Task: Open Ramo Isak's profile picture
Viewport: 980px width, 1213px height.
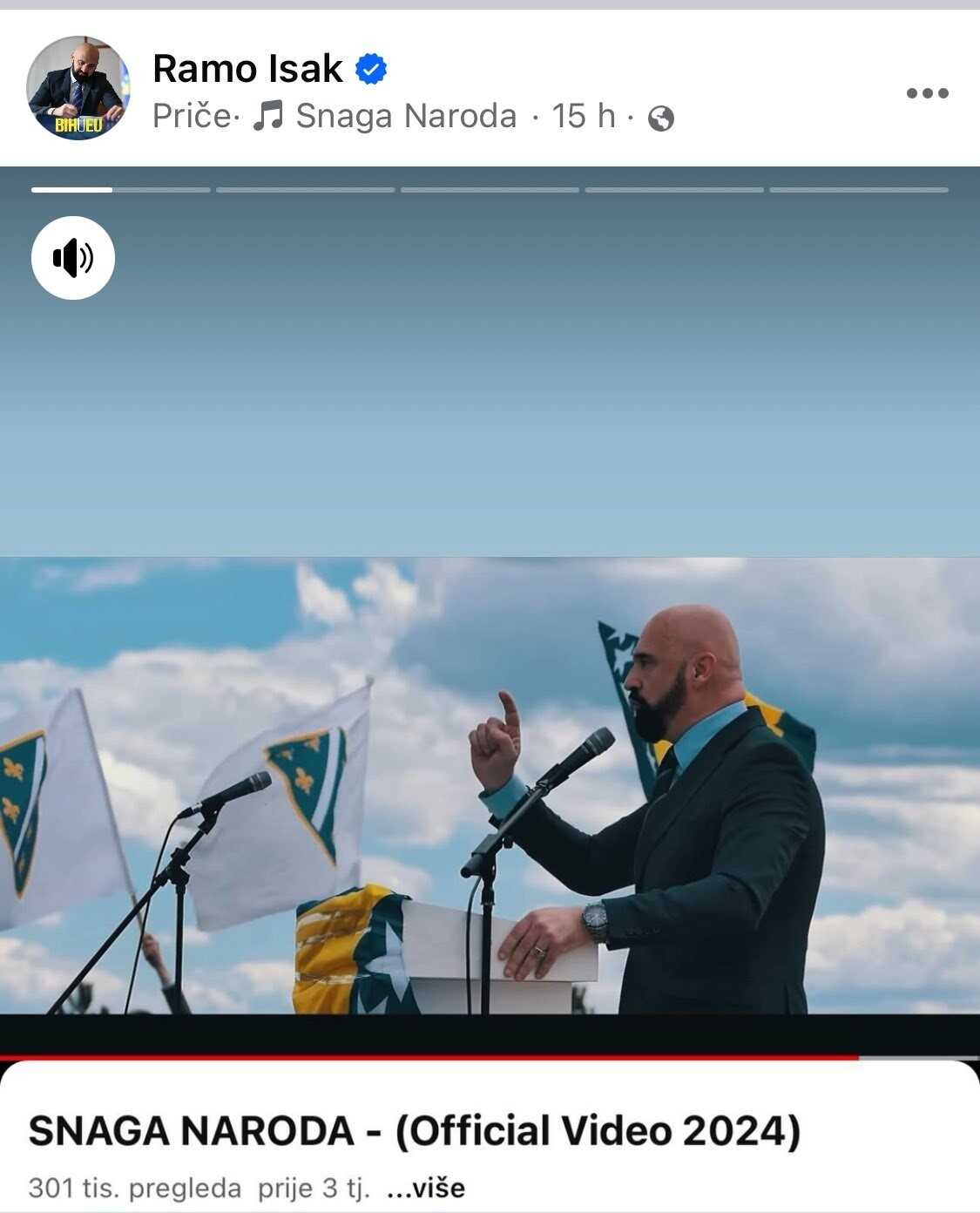Action: [78, 88]
